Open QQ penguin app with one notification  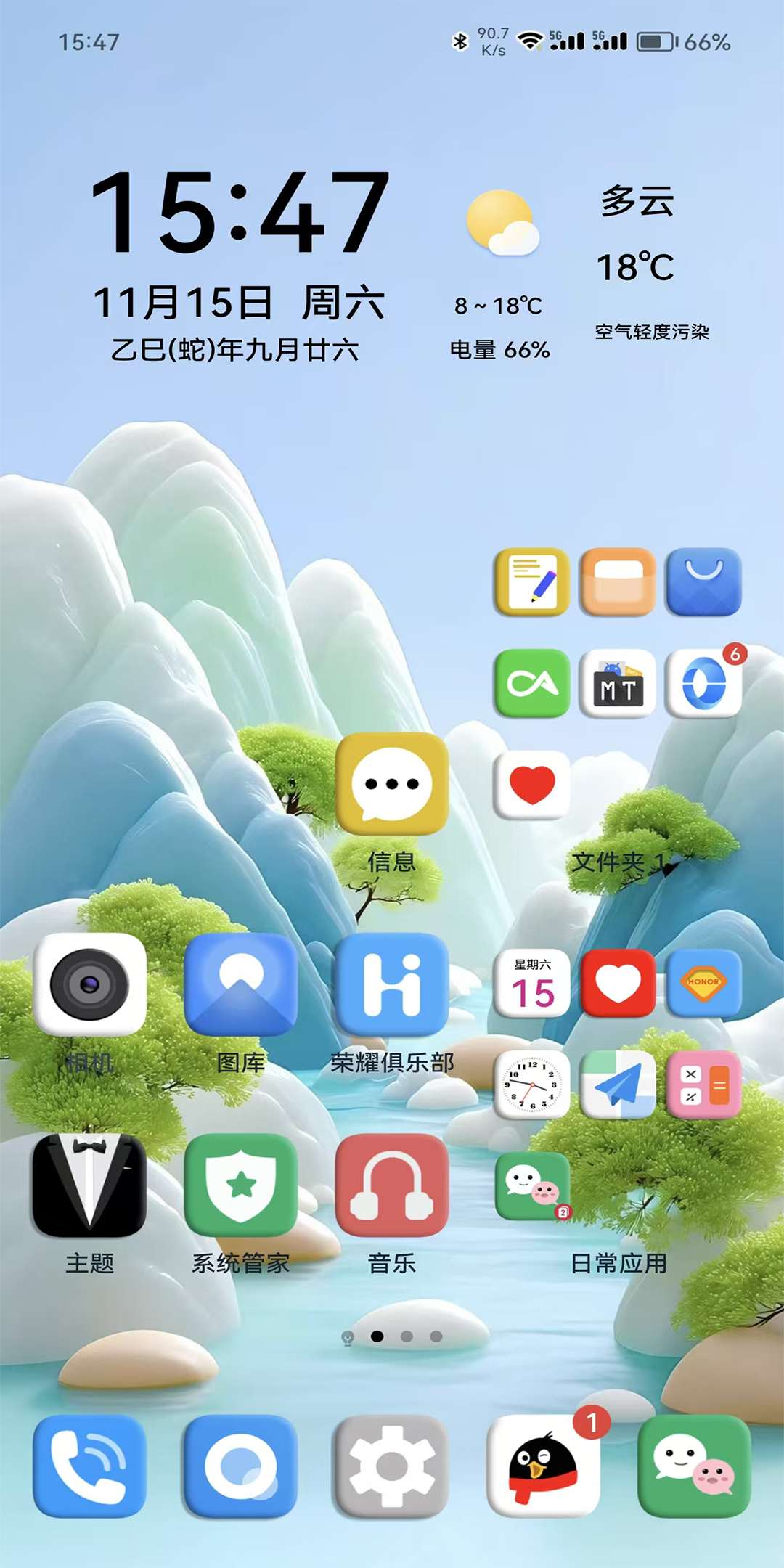[543, 1466]
